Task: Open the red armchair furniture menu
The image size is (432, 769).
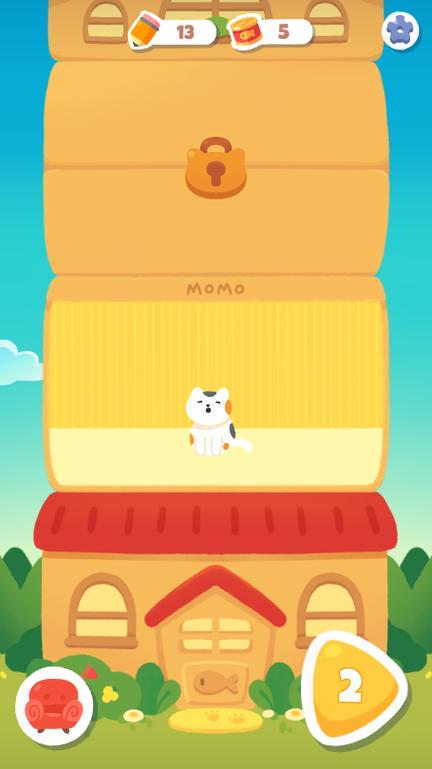Action: click(54, 706)
